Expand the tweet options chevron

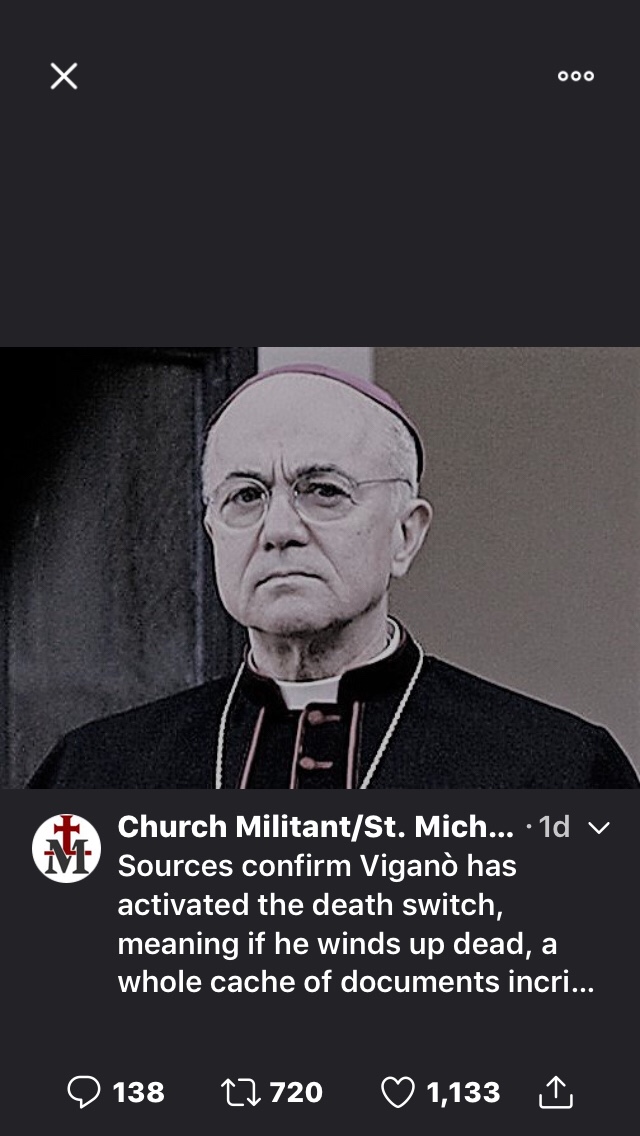pyautogui.click(x=599, y=828)
